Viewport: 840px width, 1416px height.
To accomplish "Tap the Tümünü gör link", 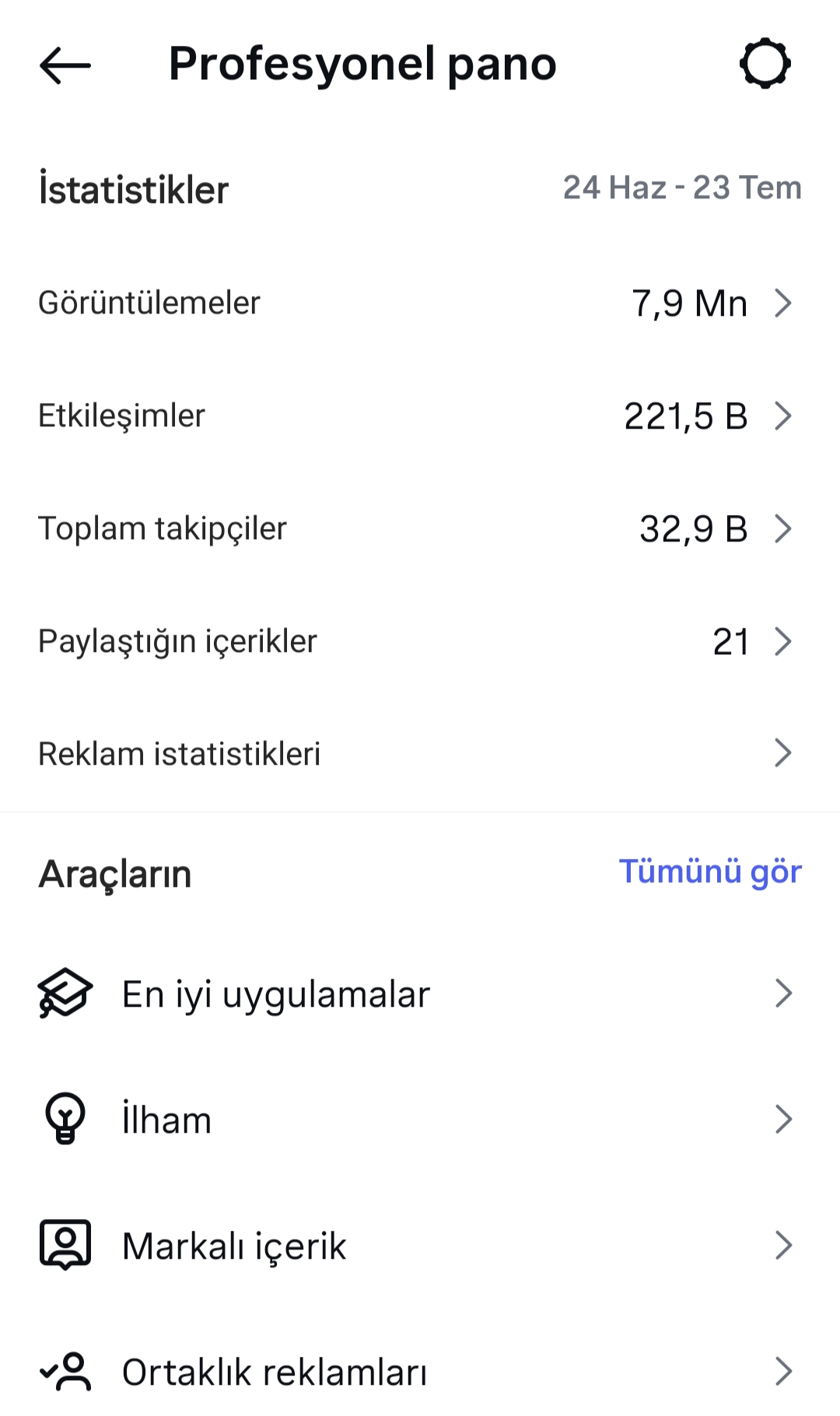I will pyautogui.click(x=710, y=872).
